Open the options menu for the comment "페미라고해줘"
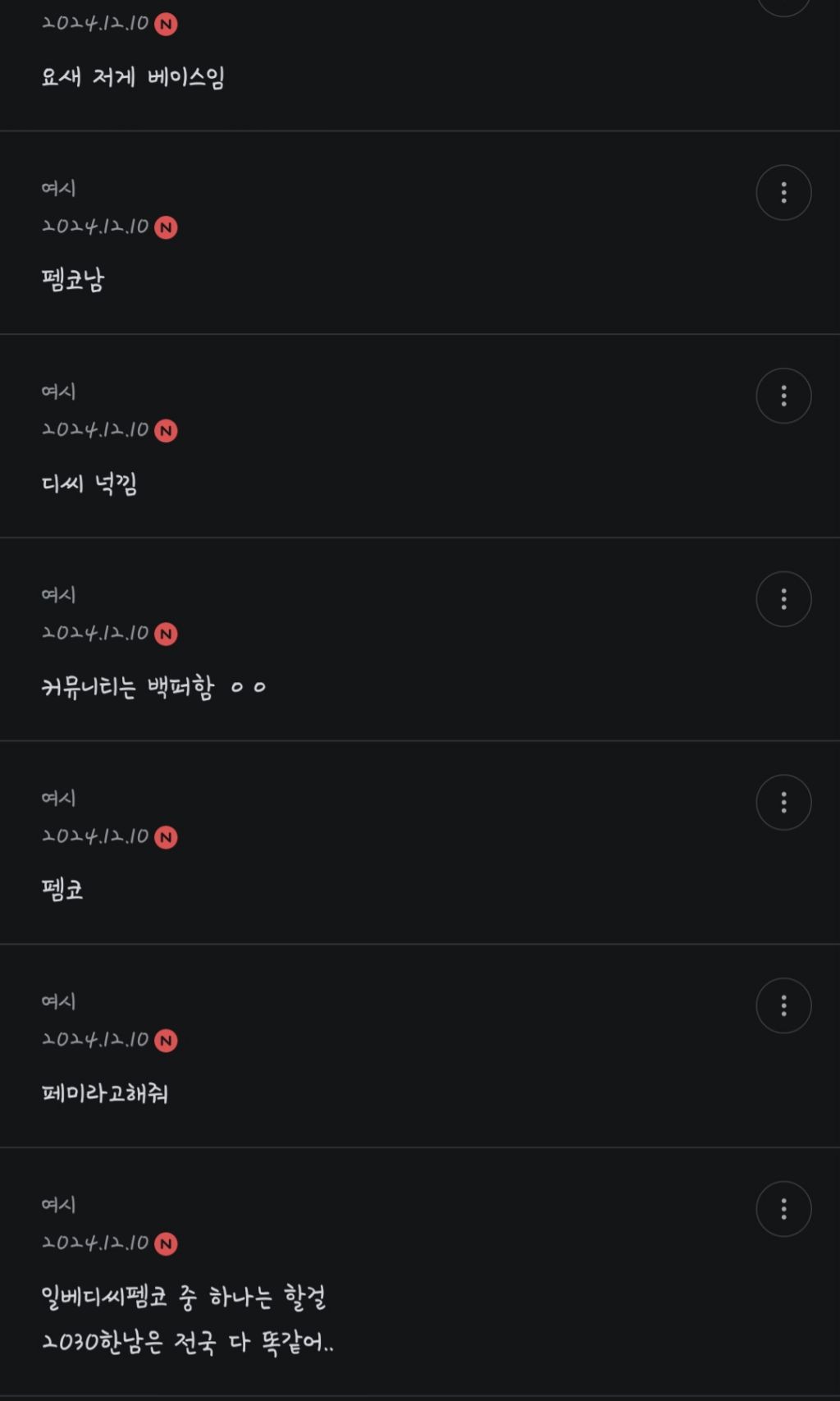The image size is (840, 1401). click(x=783, y=1006)
